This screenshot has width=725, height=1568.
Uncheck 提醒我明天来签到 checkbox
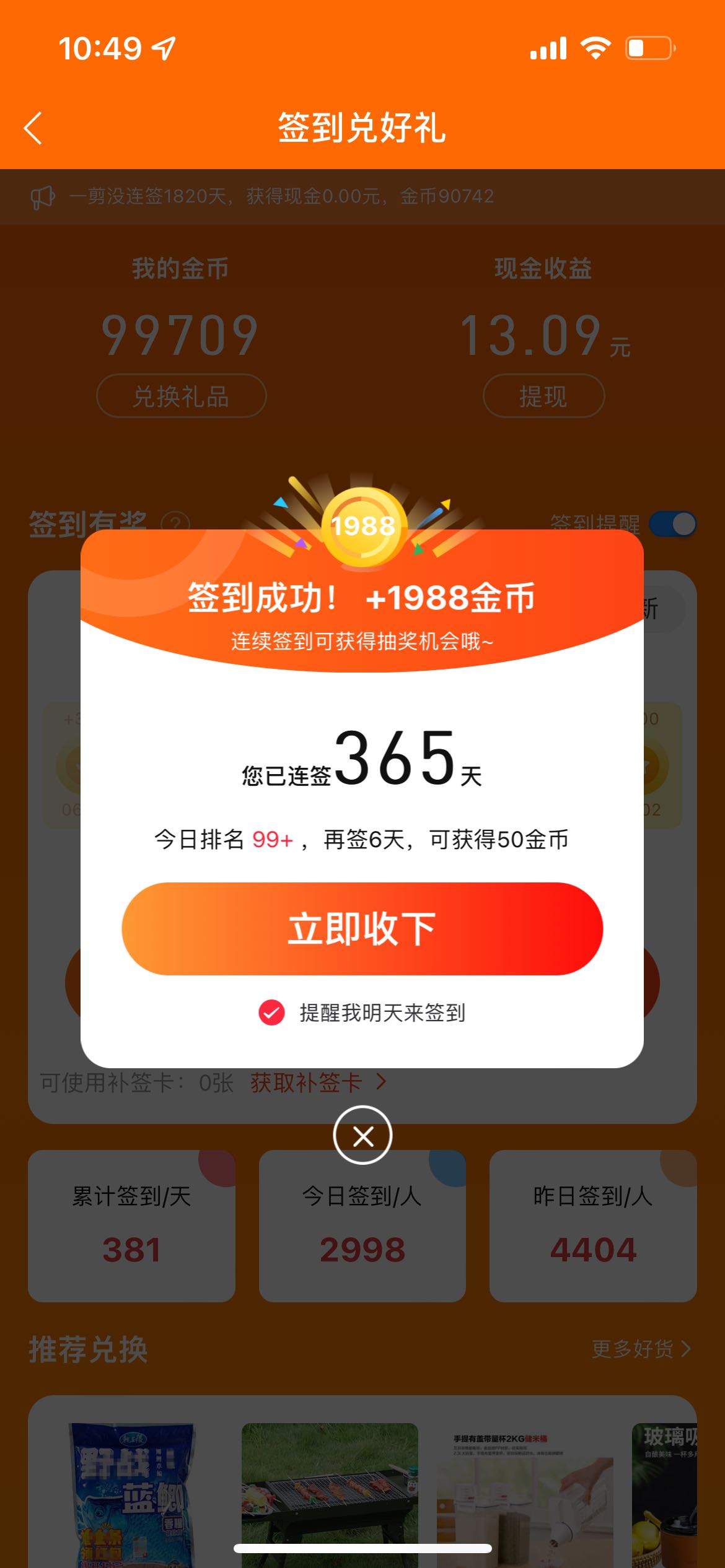[271, 1013]
